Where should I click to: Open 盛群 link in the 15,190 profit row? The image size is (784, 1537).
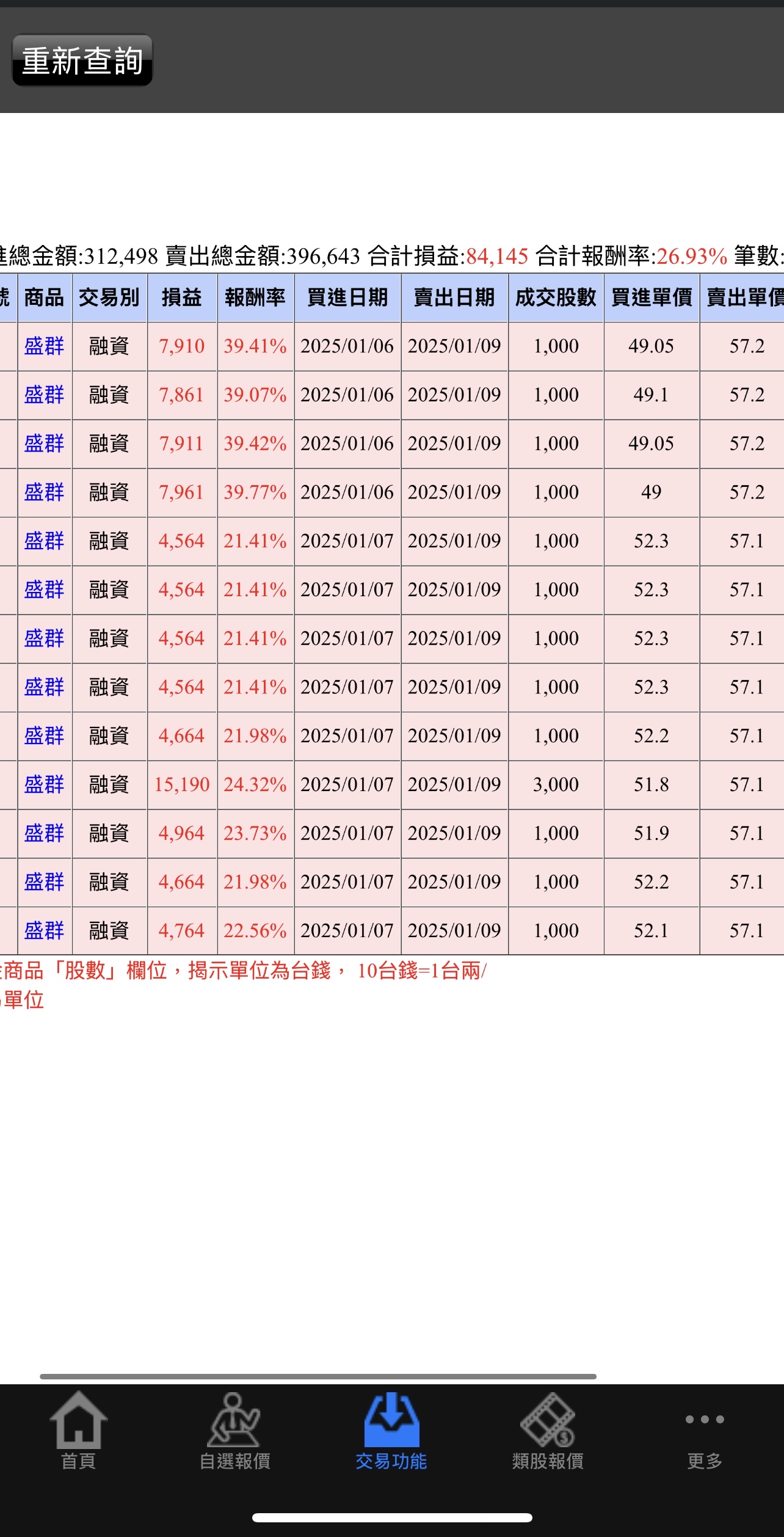pos(44,784)
